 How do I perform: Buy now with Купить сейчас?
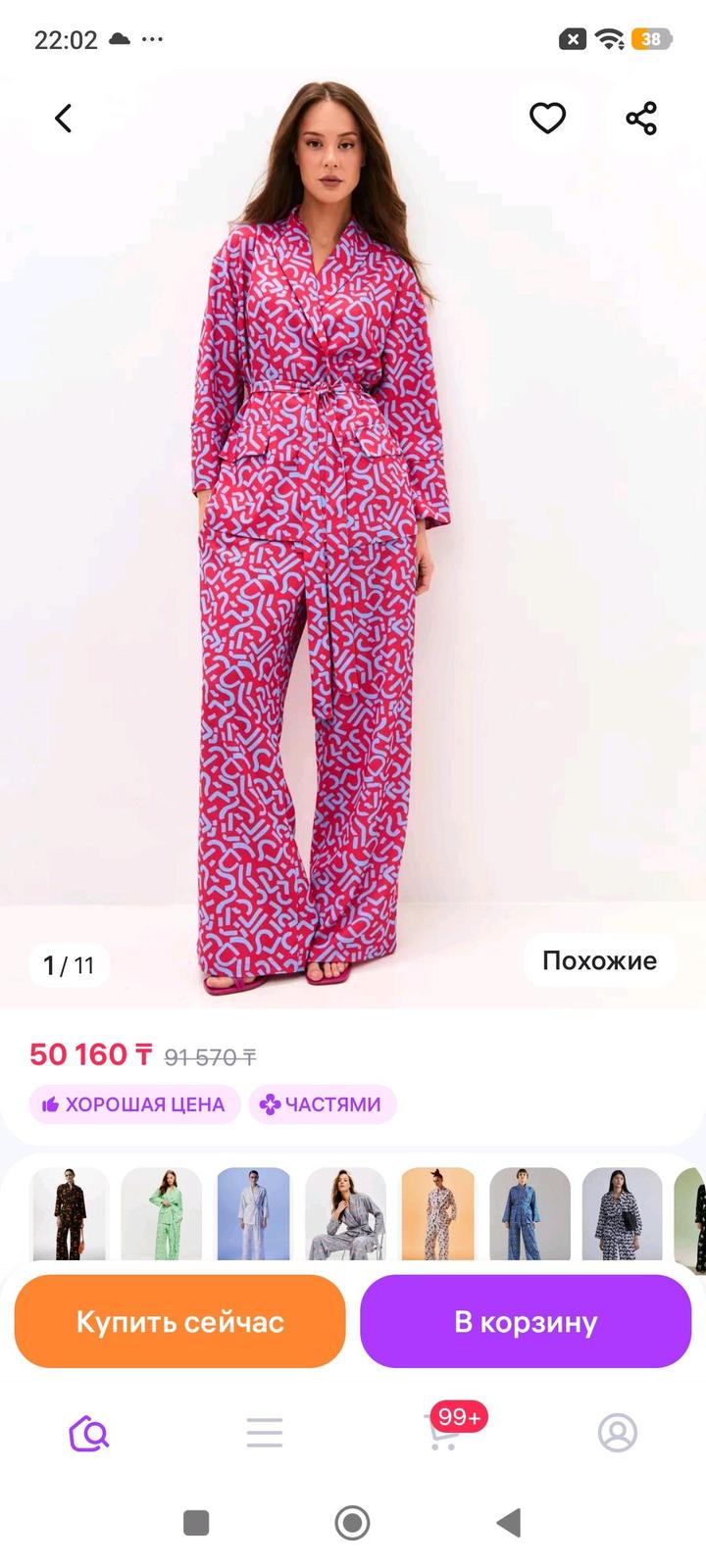180,1321
